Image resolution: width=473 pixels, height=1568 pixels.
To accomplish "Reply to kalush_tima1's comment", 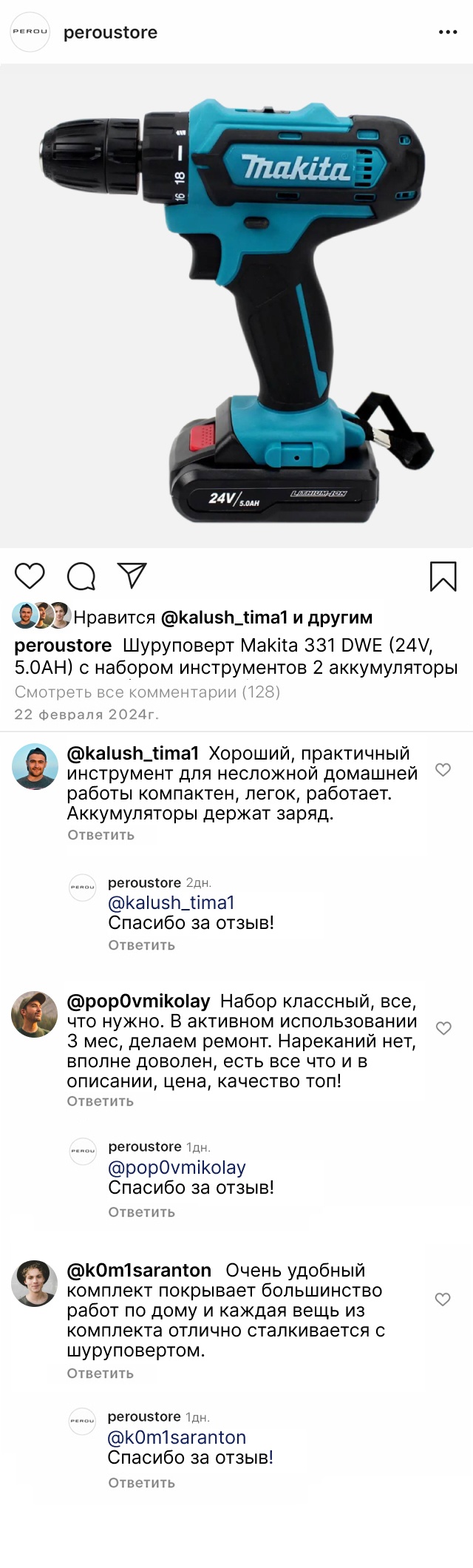I will 101,835.
